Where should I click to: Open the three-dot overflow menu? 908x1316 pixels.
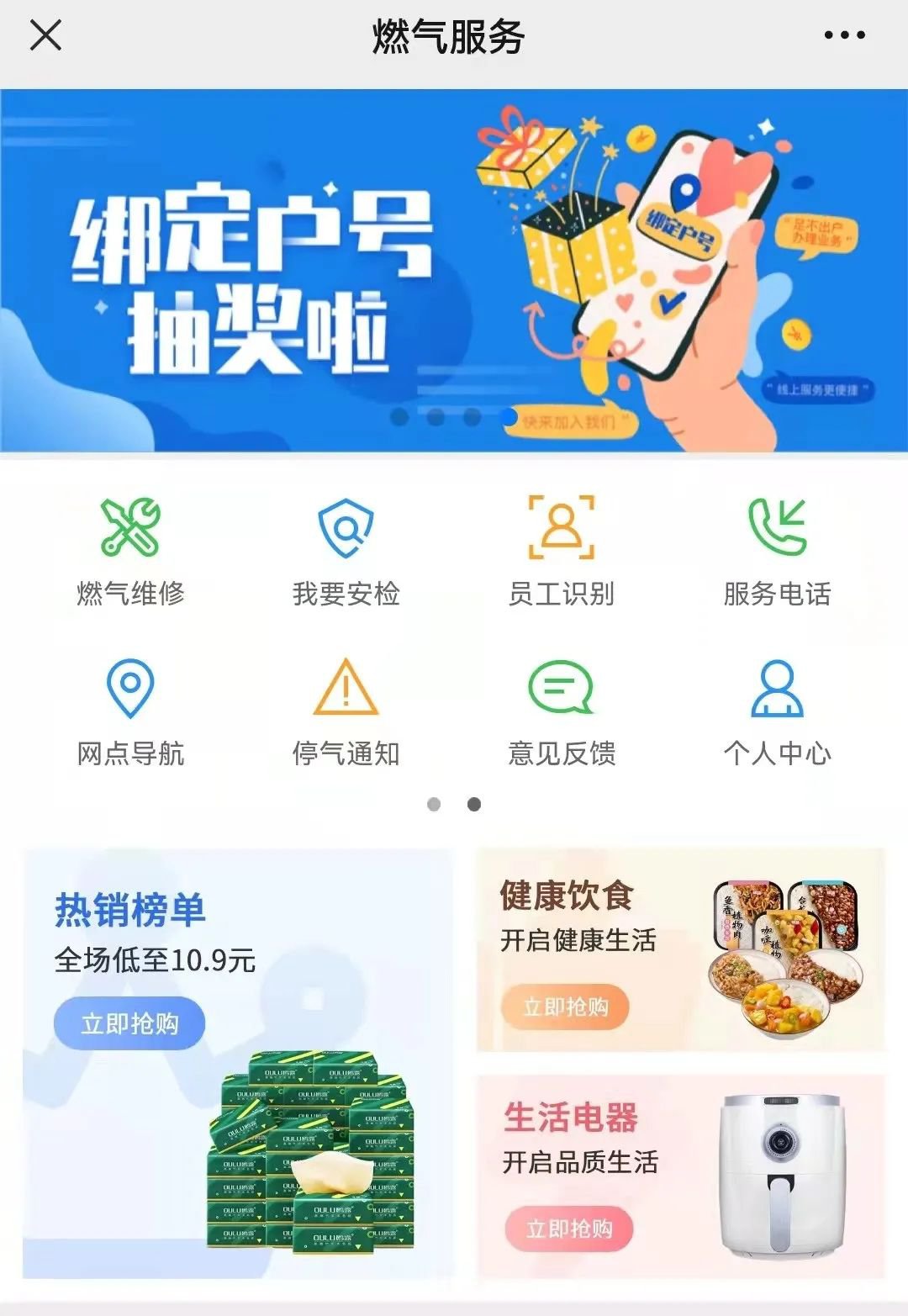(844, 35)
